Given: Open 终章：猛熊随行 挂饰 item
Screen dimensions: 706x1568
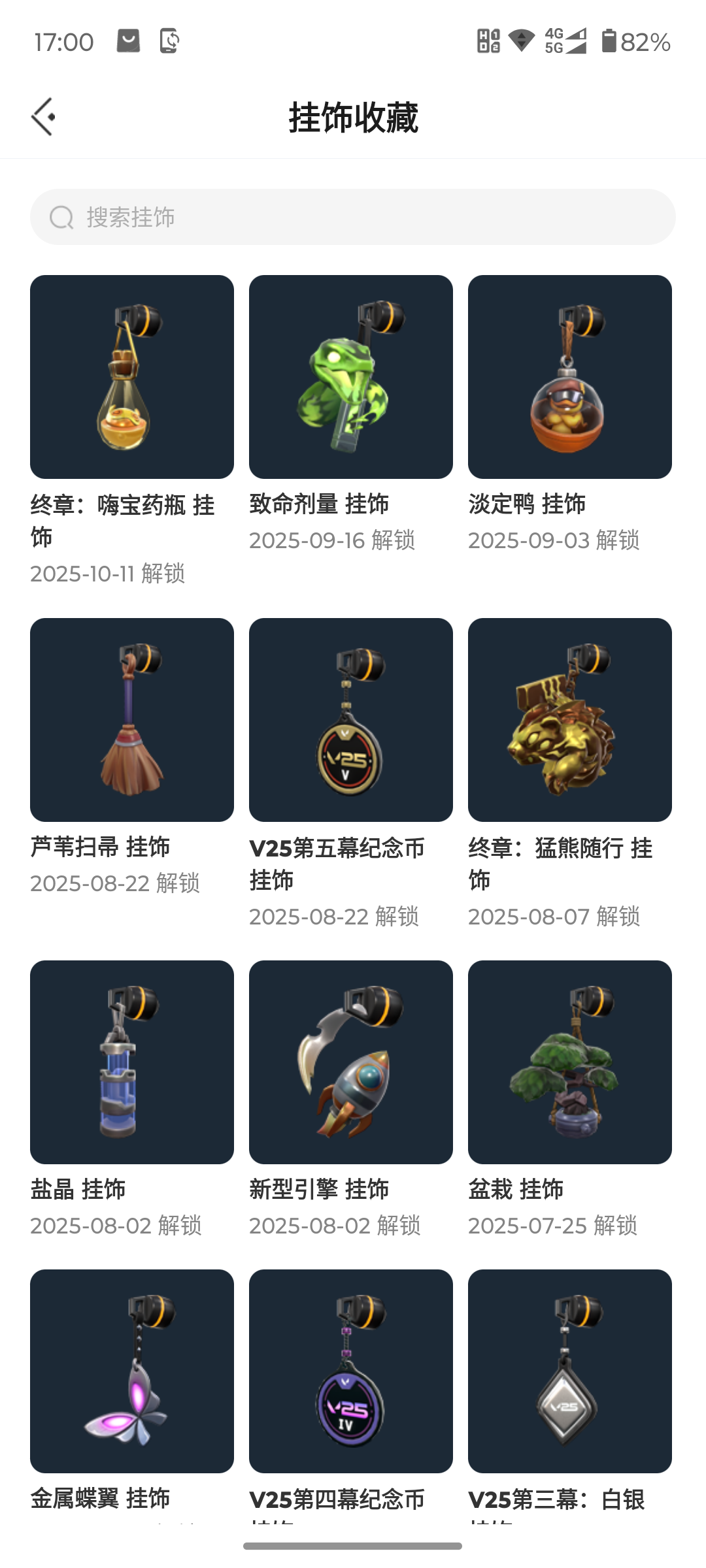Looking at the screenshot, I should coord(570,720).
